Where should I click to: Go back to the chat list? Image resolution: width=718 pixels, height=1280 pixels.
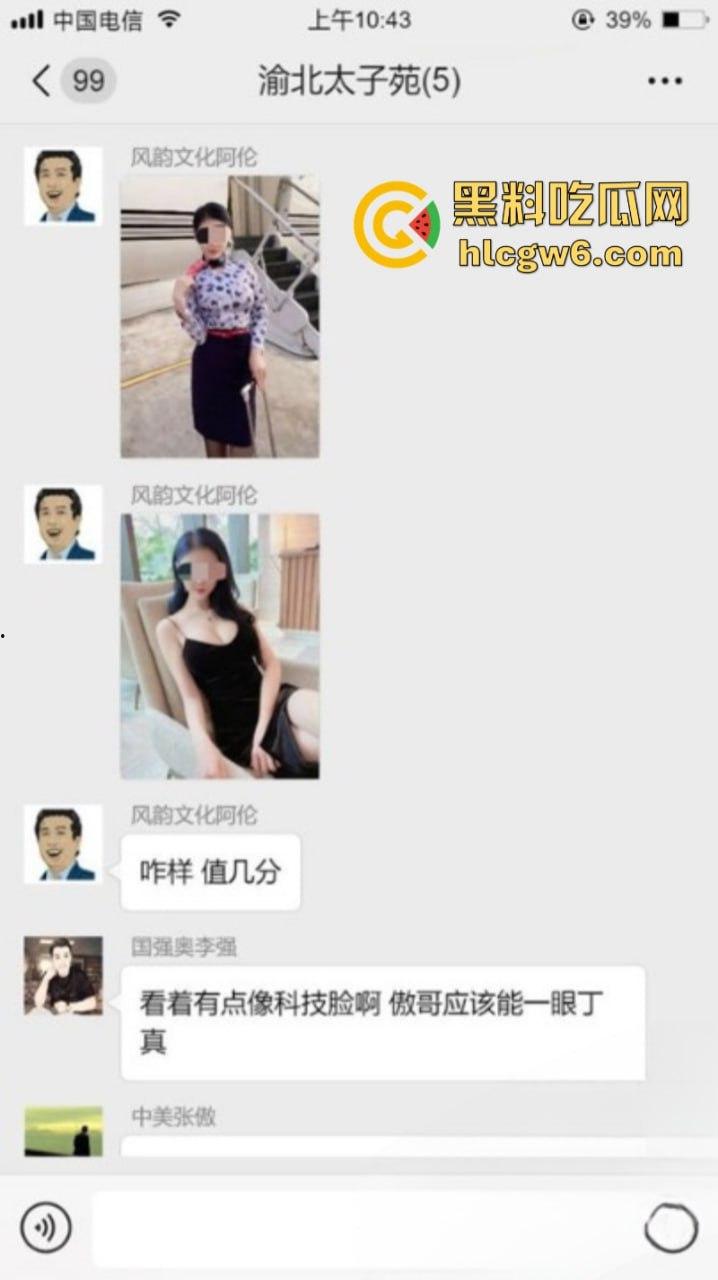[x=42, y=81]
